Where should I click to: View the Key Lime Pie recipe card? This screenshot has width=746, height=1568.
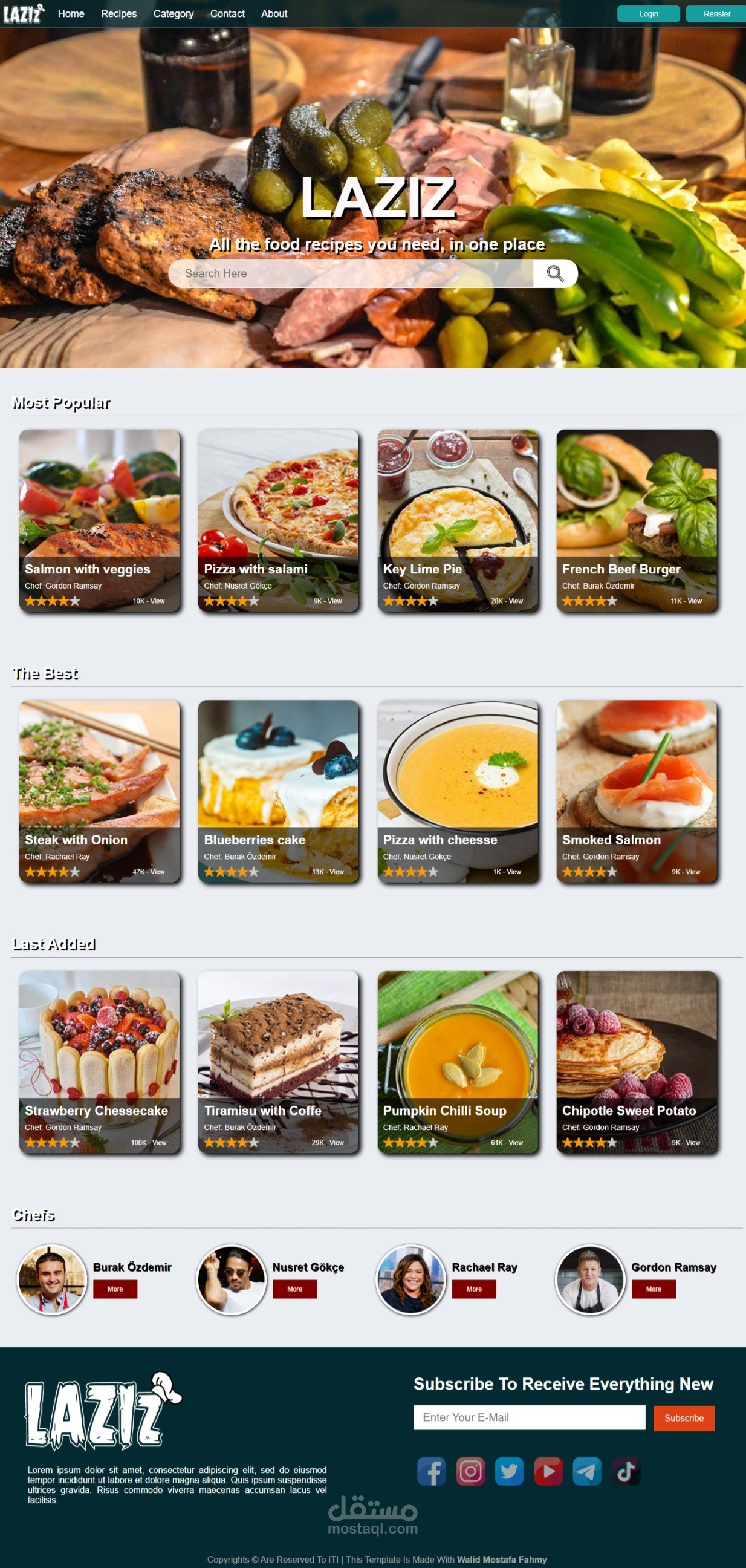click(x=458, y=520)
